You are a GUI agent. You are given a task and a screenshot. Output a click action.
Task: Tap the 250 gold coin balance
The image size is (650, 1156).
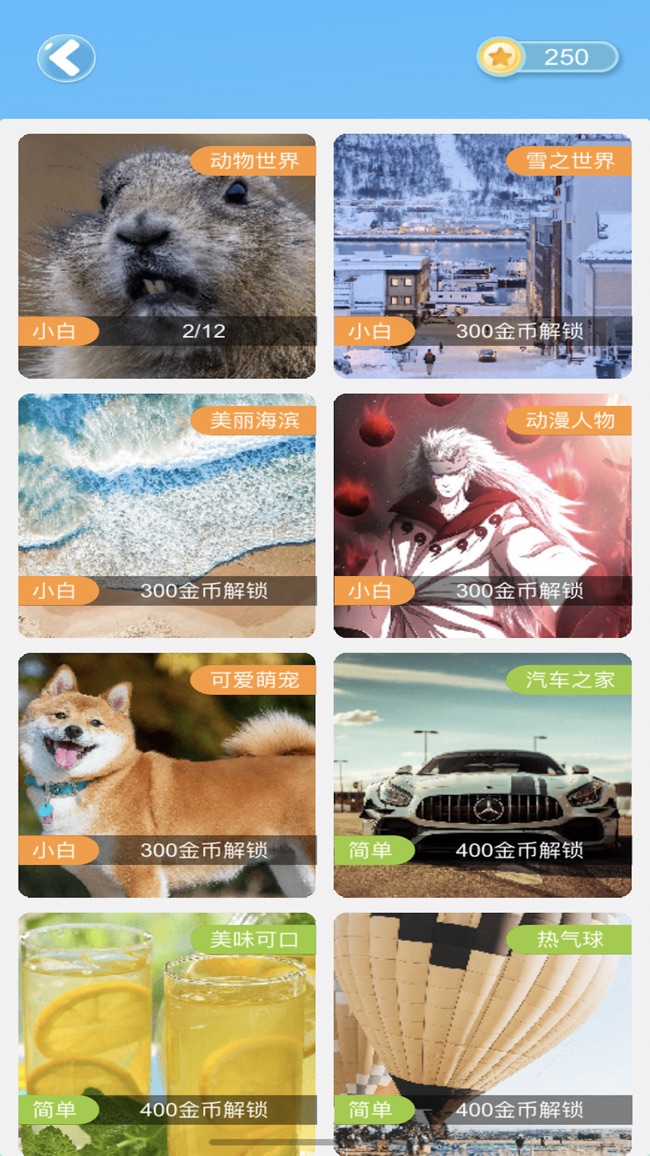click(548, 57)
